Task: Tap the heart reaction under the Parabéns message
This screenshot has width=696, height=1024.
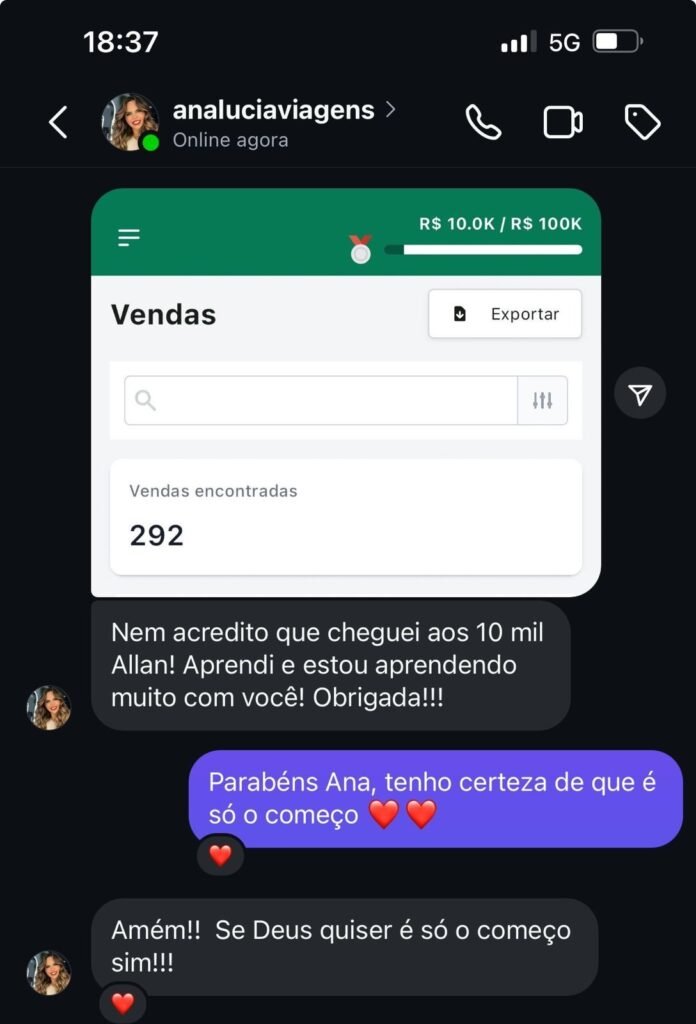Action: click(220, 855)
